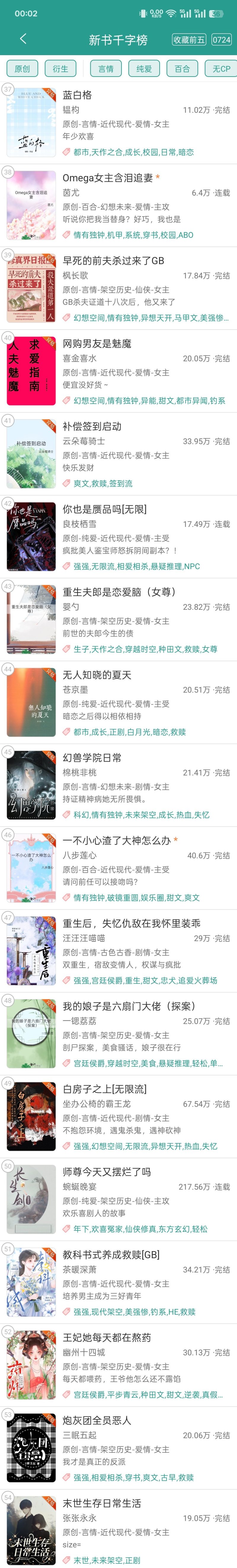Image resolution: width=237 pixels, height=1568 pixels.
Task: View the novel 网购男友是魅魔
Action: click(97, 343)
